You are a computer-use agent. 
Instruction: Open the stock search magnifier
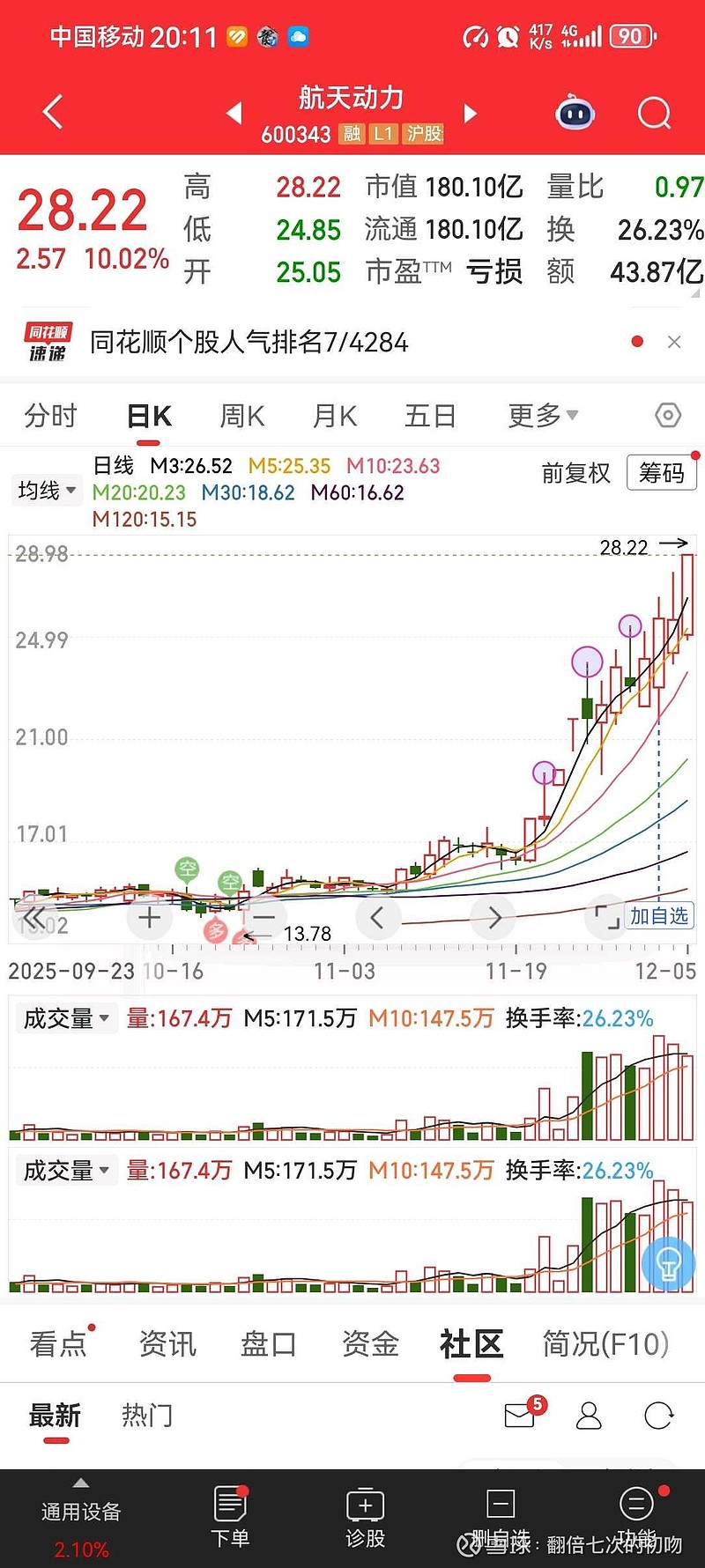point(654,113)
